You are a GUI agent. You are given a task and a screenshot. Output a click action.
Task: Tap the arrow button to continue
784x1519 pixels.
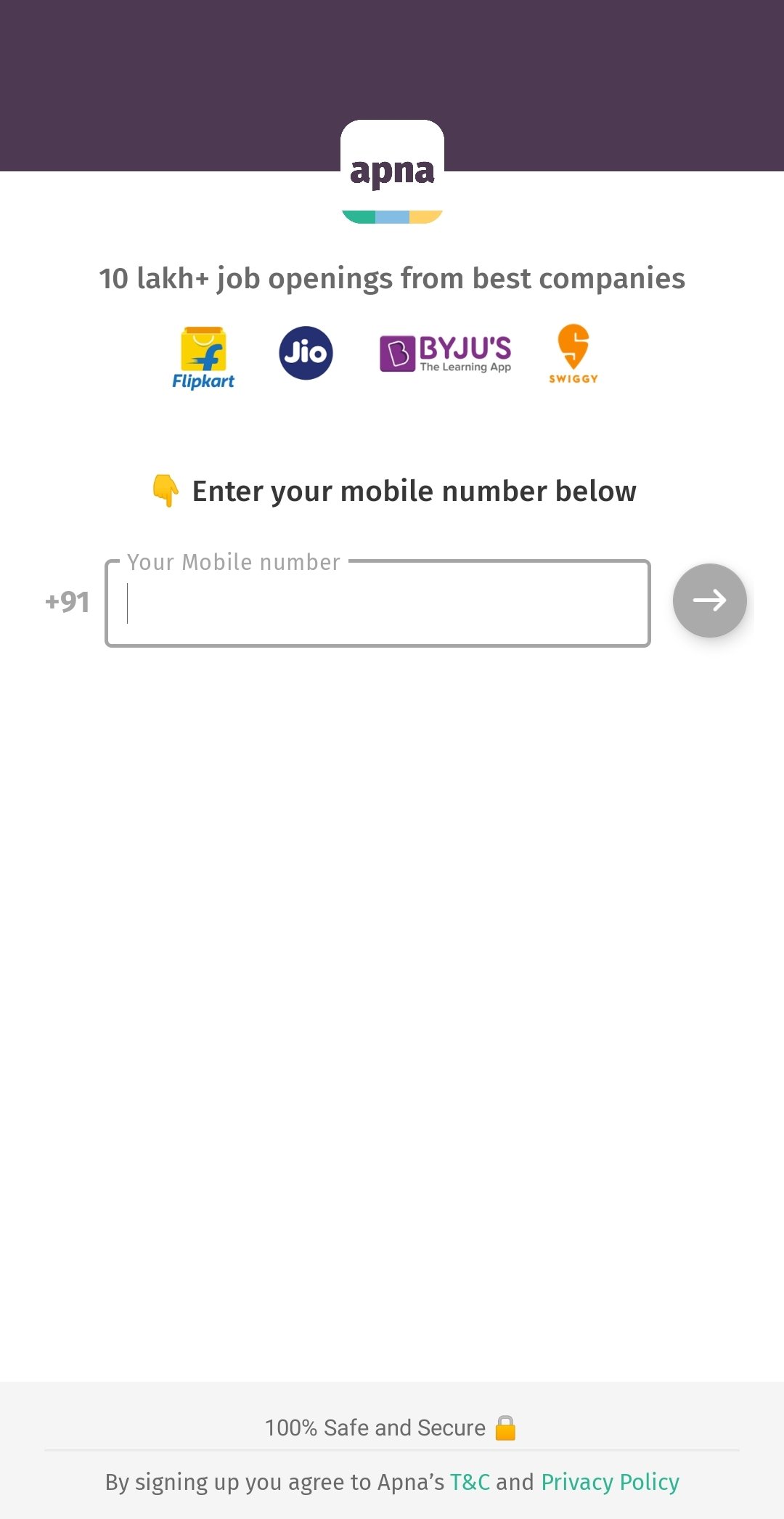(709, 600)
